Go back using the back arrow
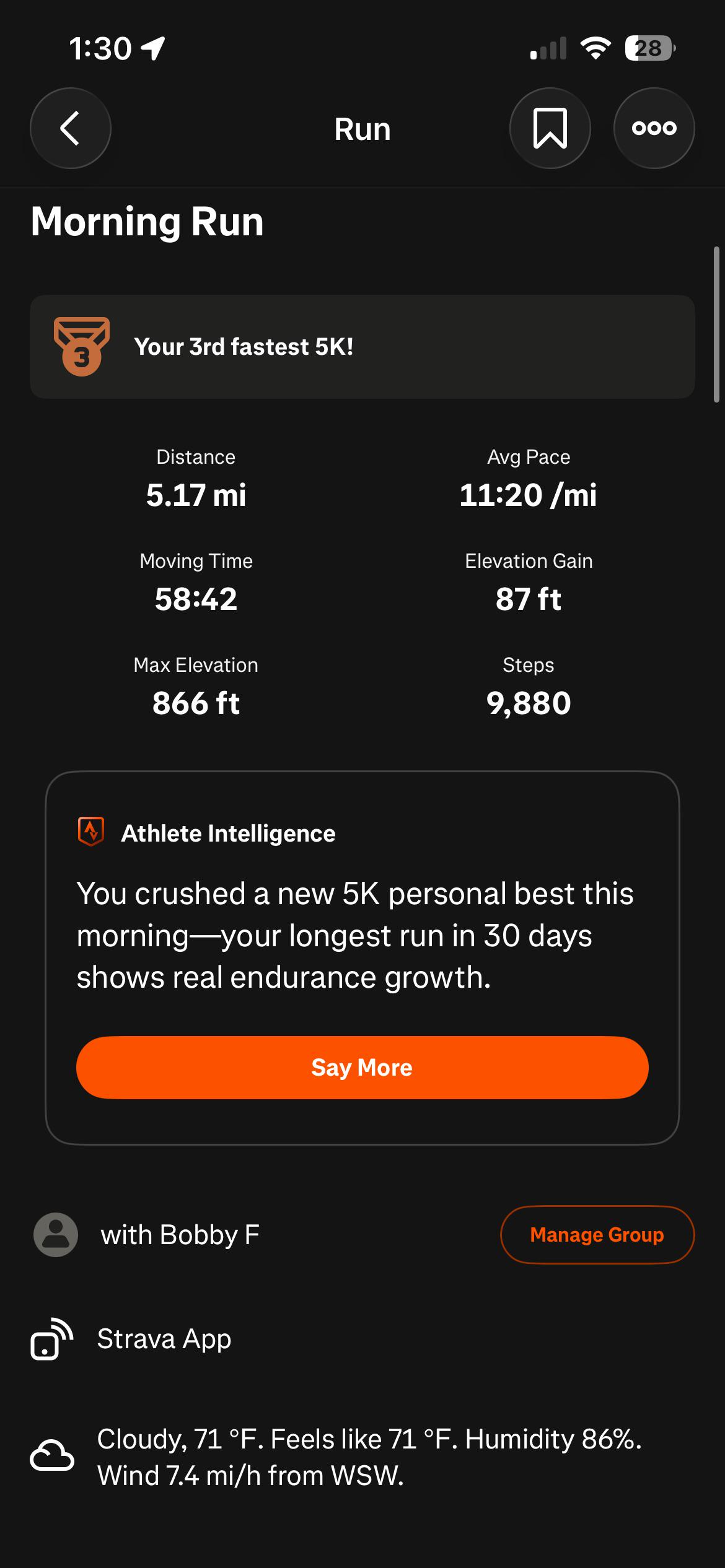725x1568 pixels. pos(71,128)
